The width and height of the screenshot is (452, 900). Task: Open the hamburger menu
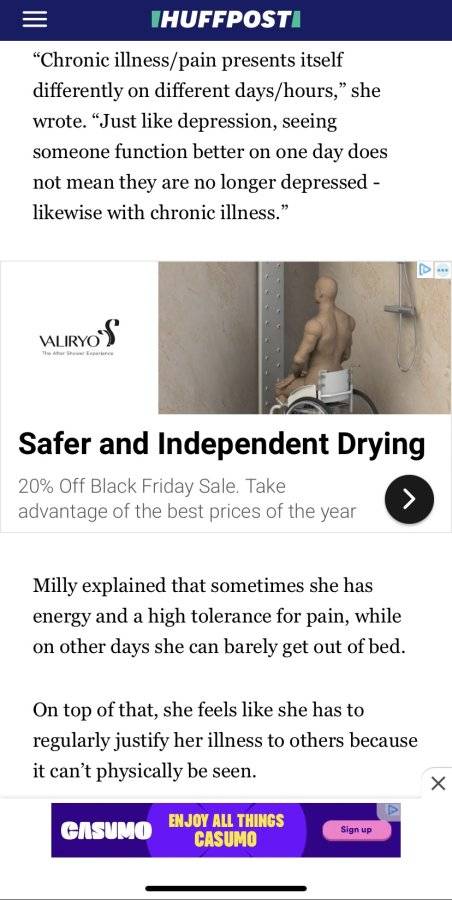(34, 20)
